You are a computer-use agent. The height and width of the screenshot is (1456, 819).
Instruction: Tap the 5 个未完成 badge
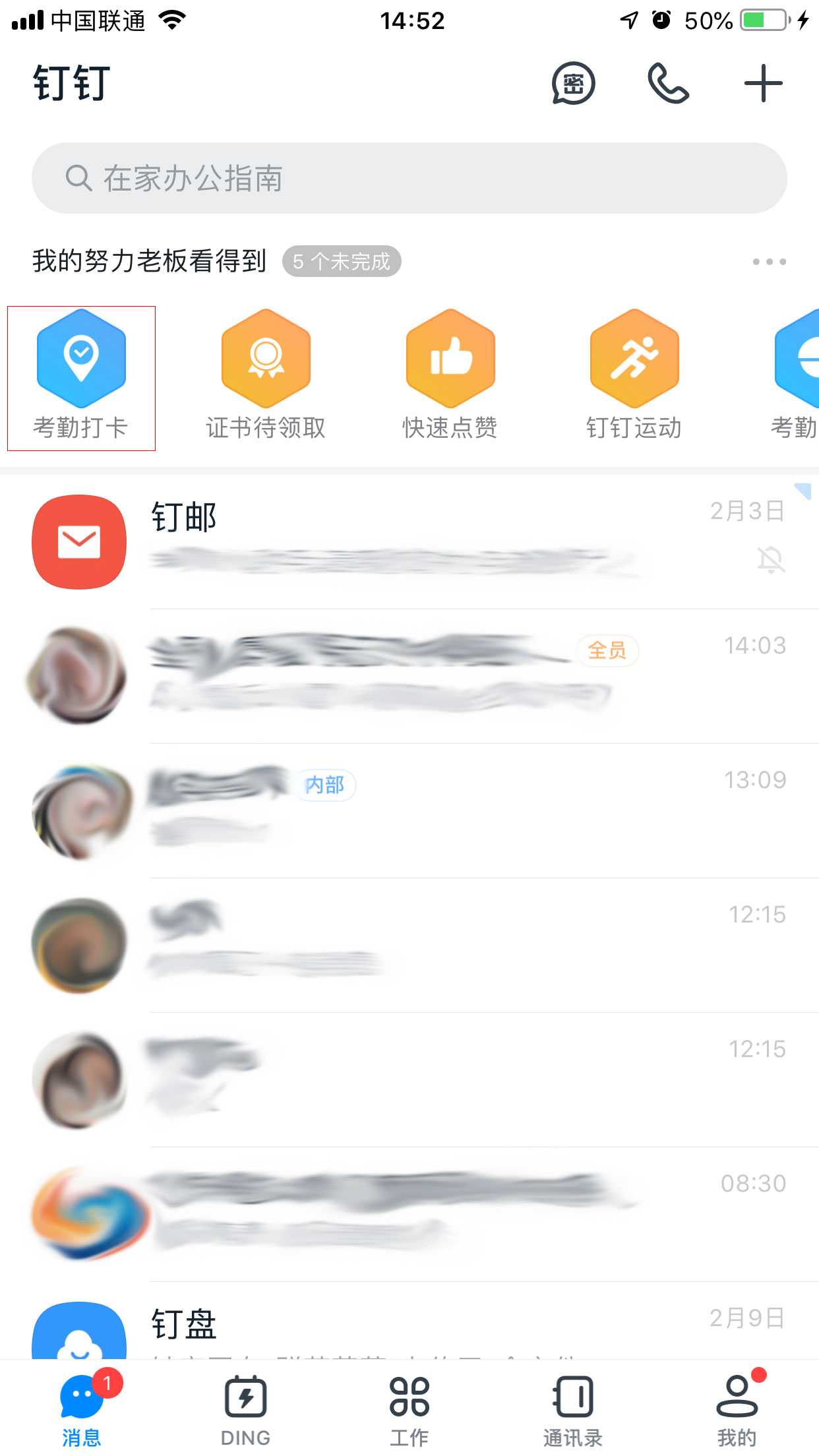point(342,262)
